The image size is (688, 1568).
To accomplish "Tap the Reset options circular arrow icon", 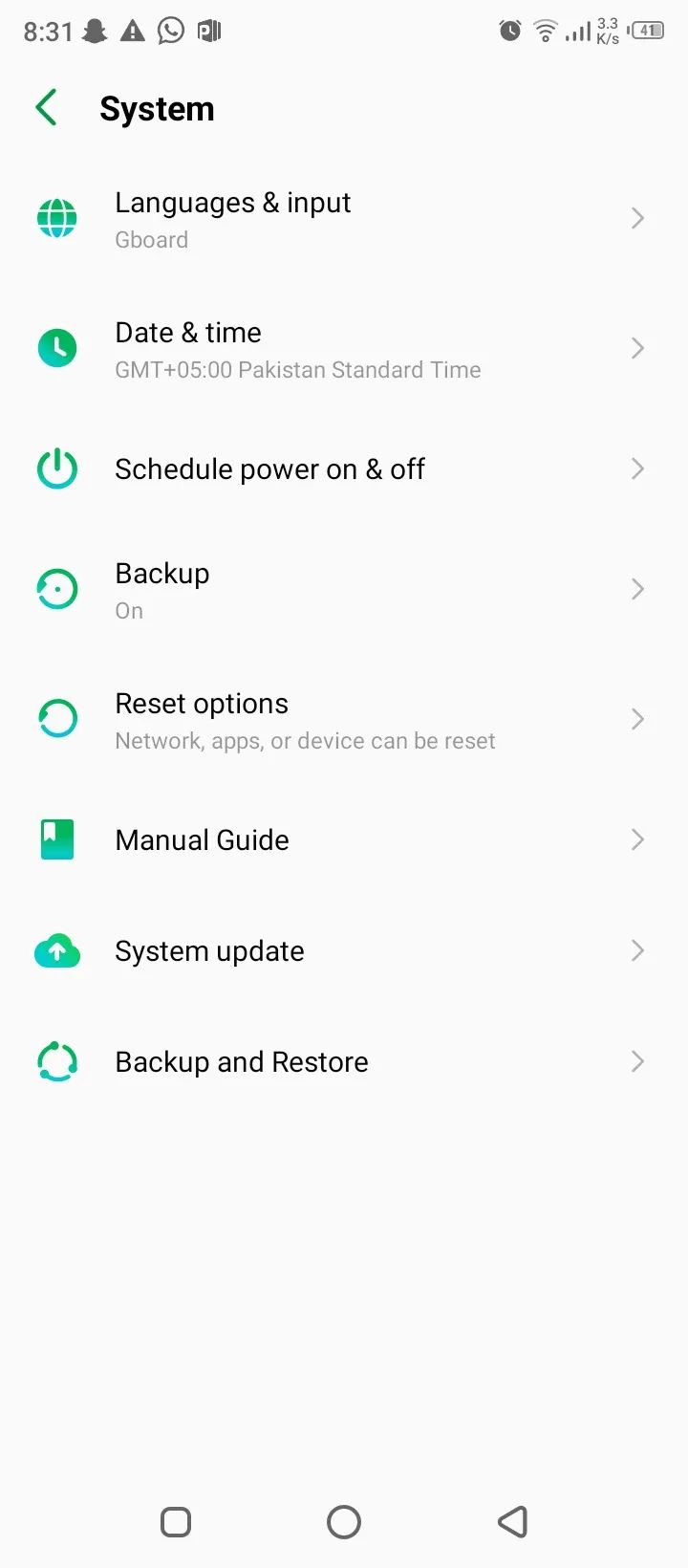I will 57,718.
